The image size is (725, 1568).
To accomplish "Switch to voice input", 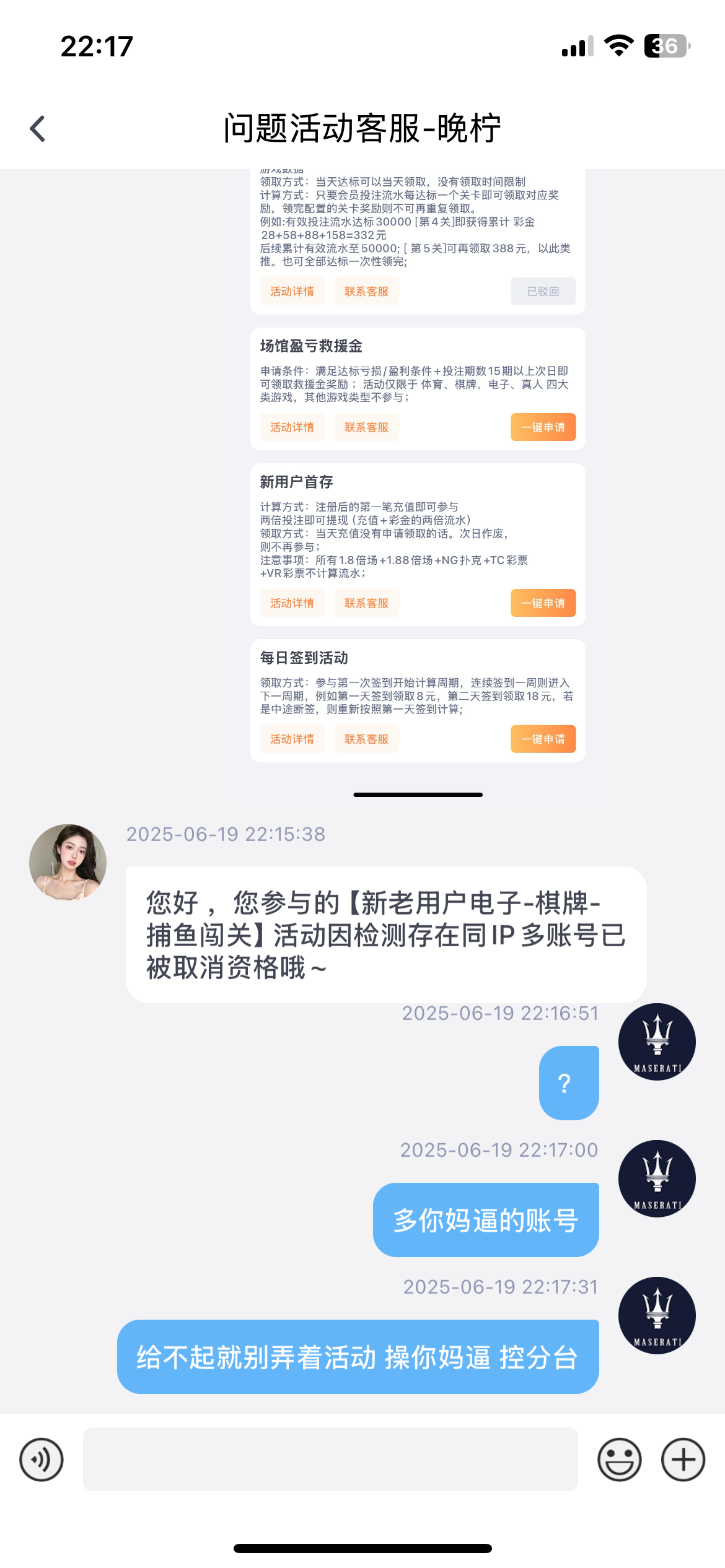I will pyautogui.click(x=42, y=1460).
